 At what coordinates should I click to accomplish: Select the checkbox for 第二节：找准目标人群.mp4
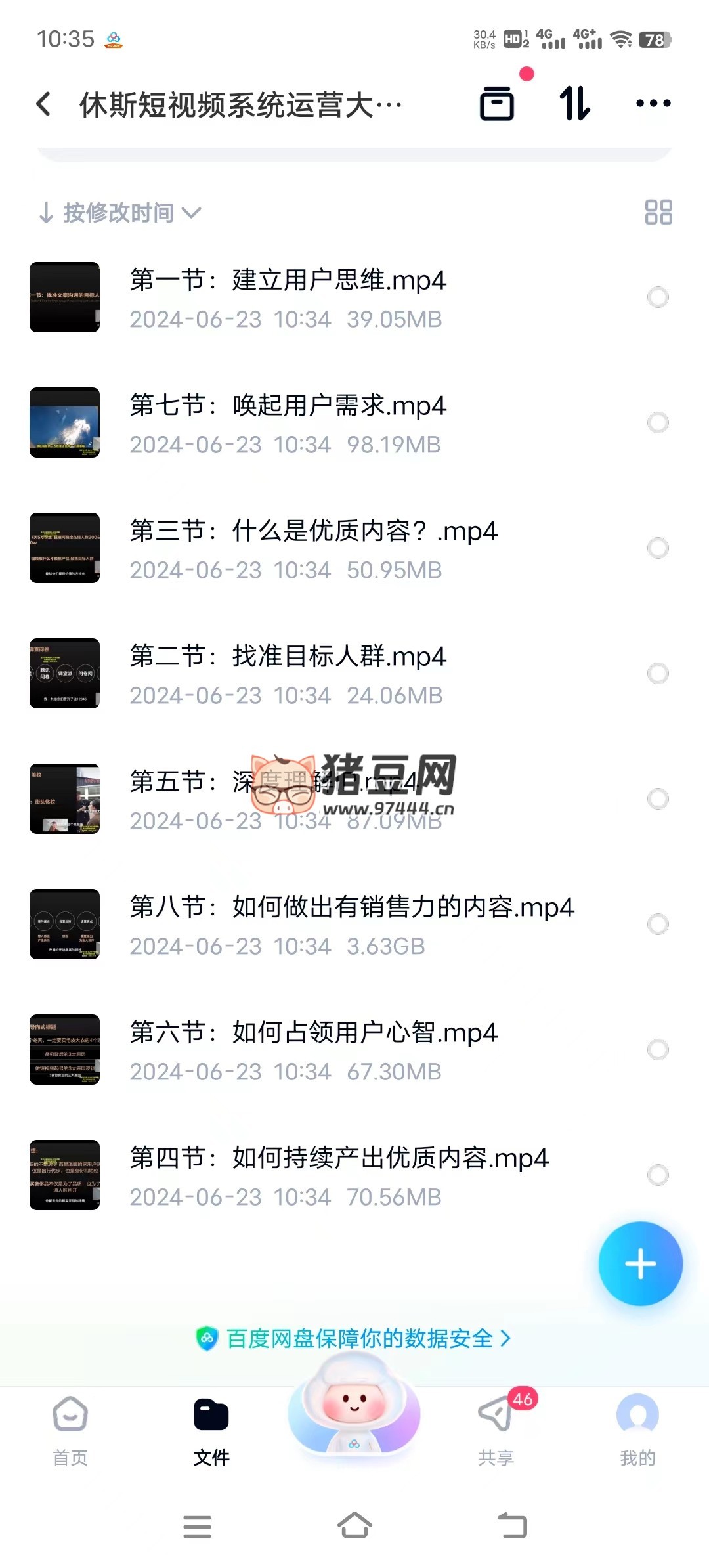point(657,673)
